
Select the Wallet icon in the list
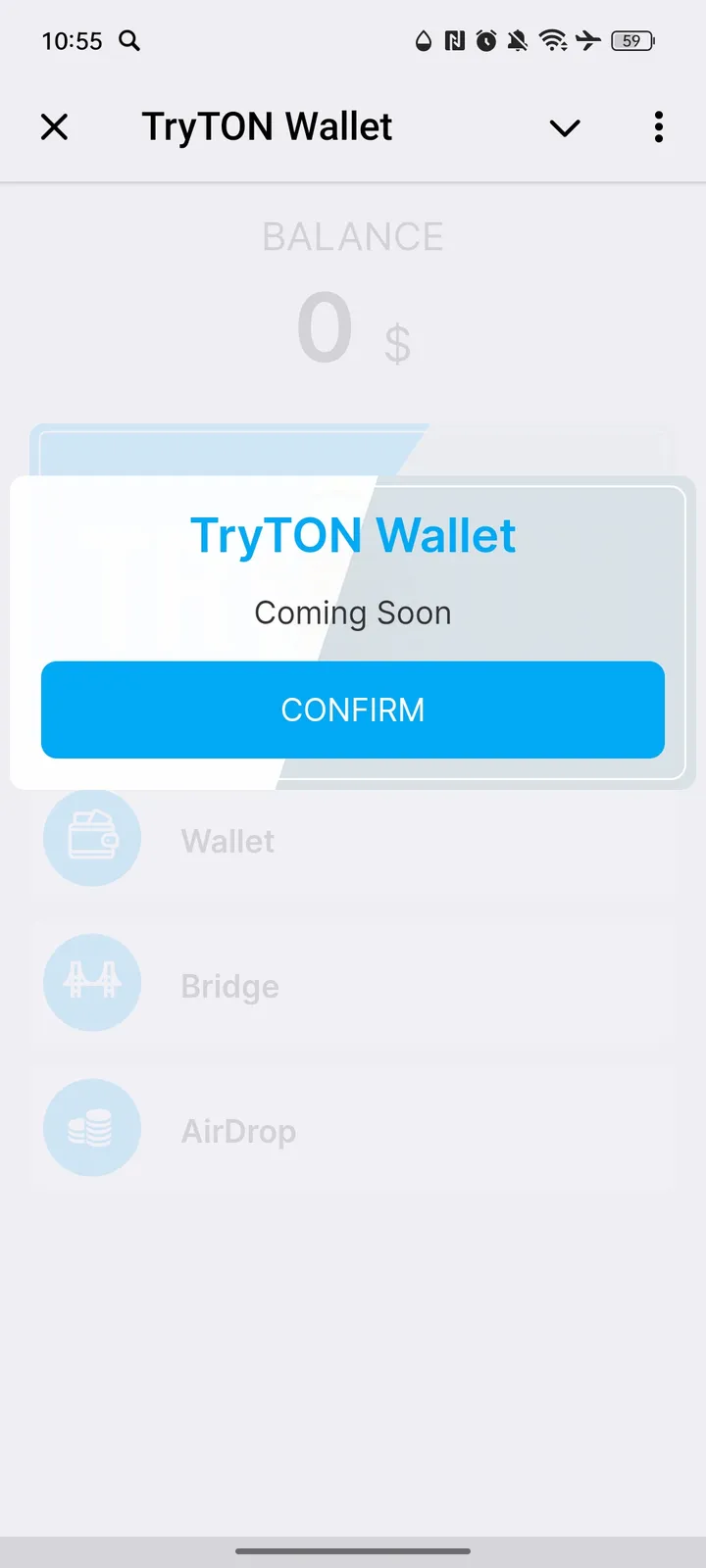(91, 838)
